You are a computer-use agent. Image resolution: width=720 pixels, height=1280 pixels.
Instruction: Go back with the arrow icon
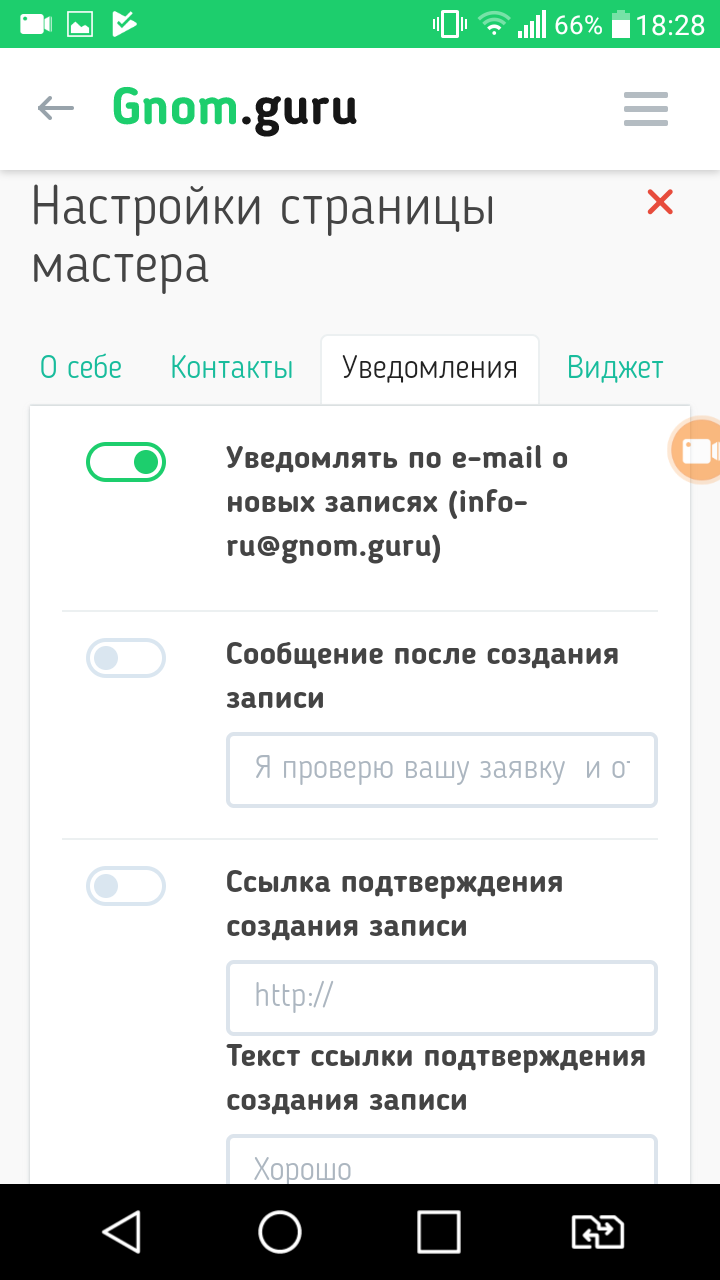pyautogui.click(x=56, y=108)
